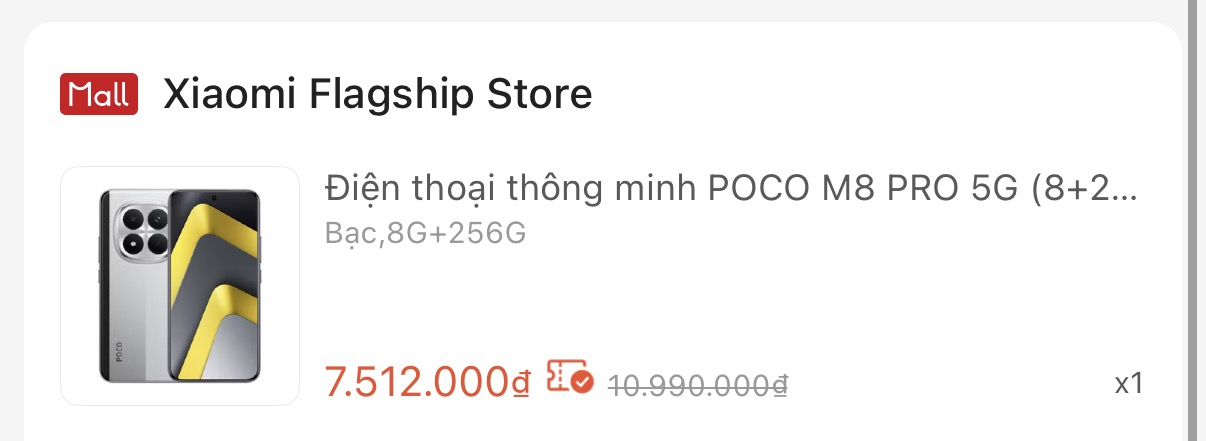The image size is (1206, 441).
Task: View the POCO M8 PRO 5G product details
Action: pyautogui.click(x=731, y=189)
